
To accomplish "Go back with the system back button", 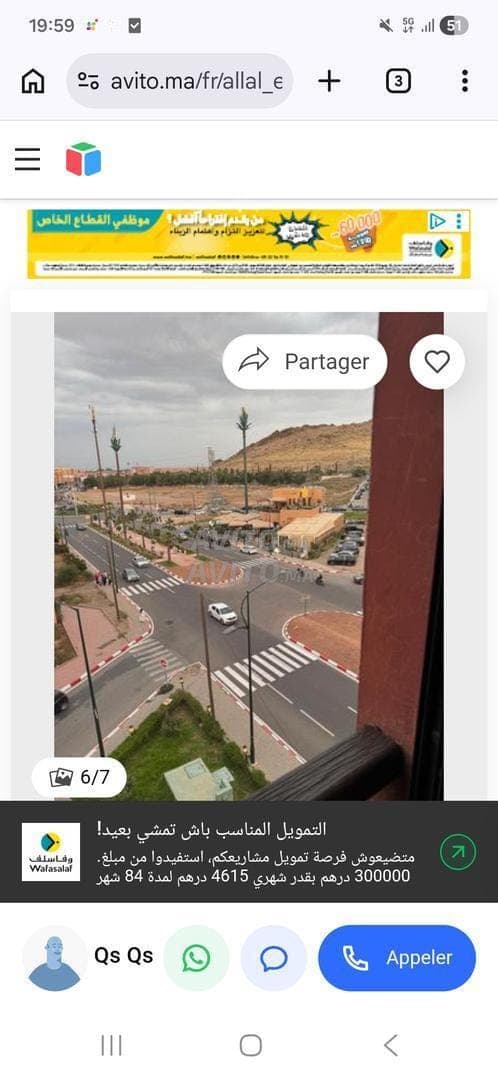I will point(391,1045).
